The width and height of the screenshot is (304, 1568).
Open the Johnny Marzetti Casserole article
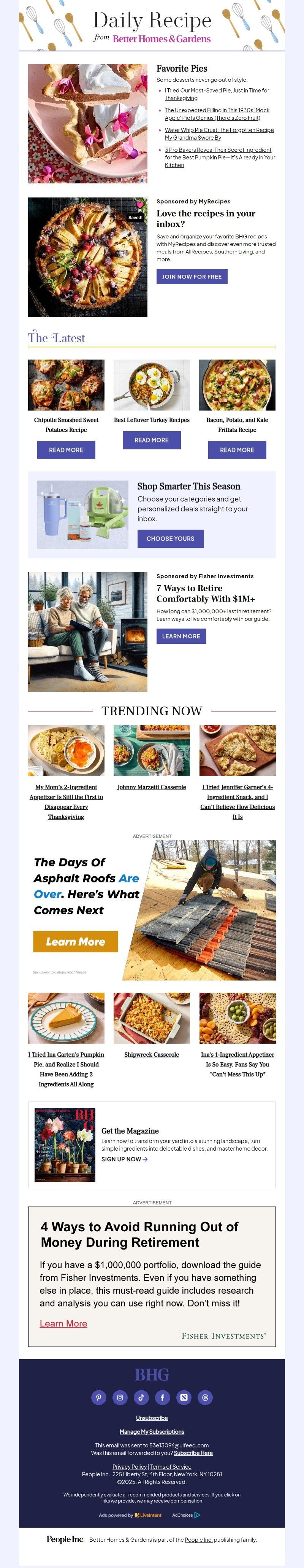[151, 787]
